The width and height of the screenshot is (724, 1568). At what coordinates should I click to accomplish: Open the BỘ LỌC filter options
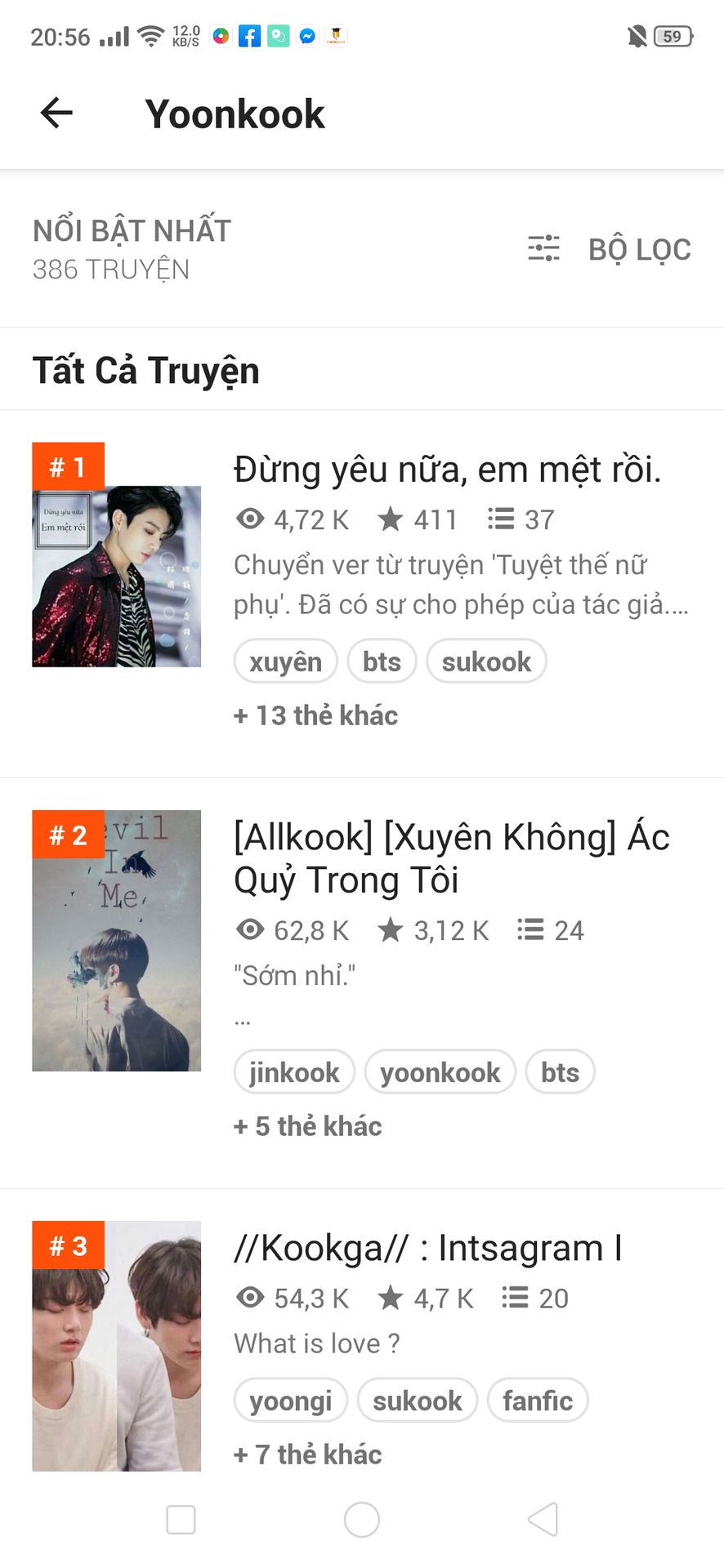(610, 248)
